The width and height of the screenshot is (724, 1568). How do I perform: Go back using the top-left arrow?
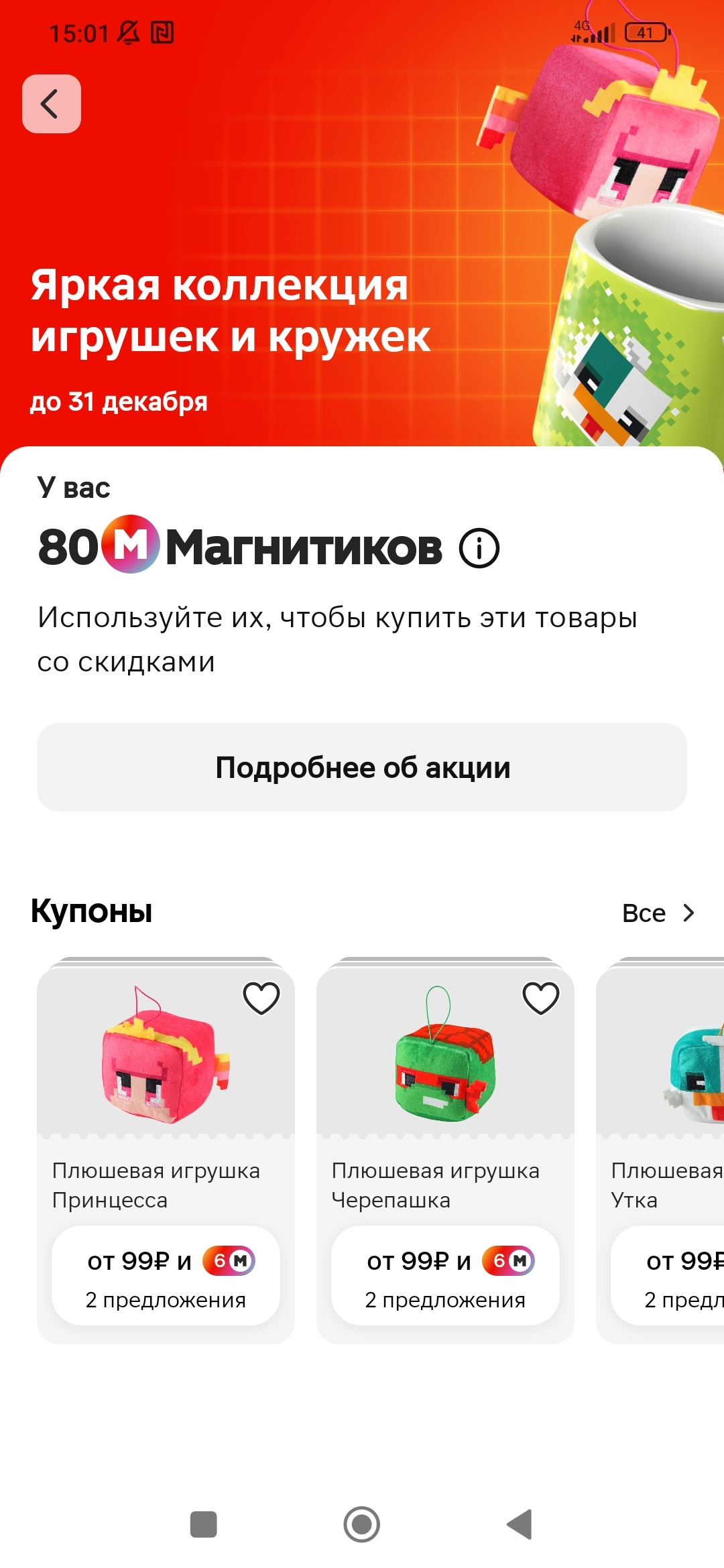(52, 104)
